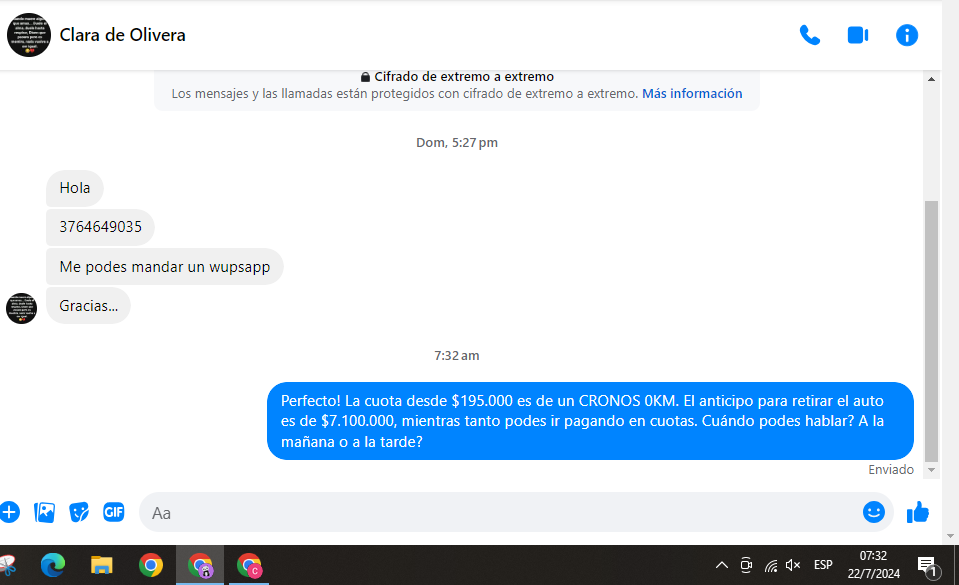
Task: Choose a sticker to send
Action: click(x=79, y=512)
